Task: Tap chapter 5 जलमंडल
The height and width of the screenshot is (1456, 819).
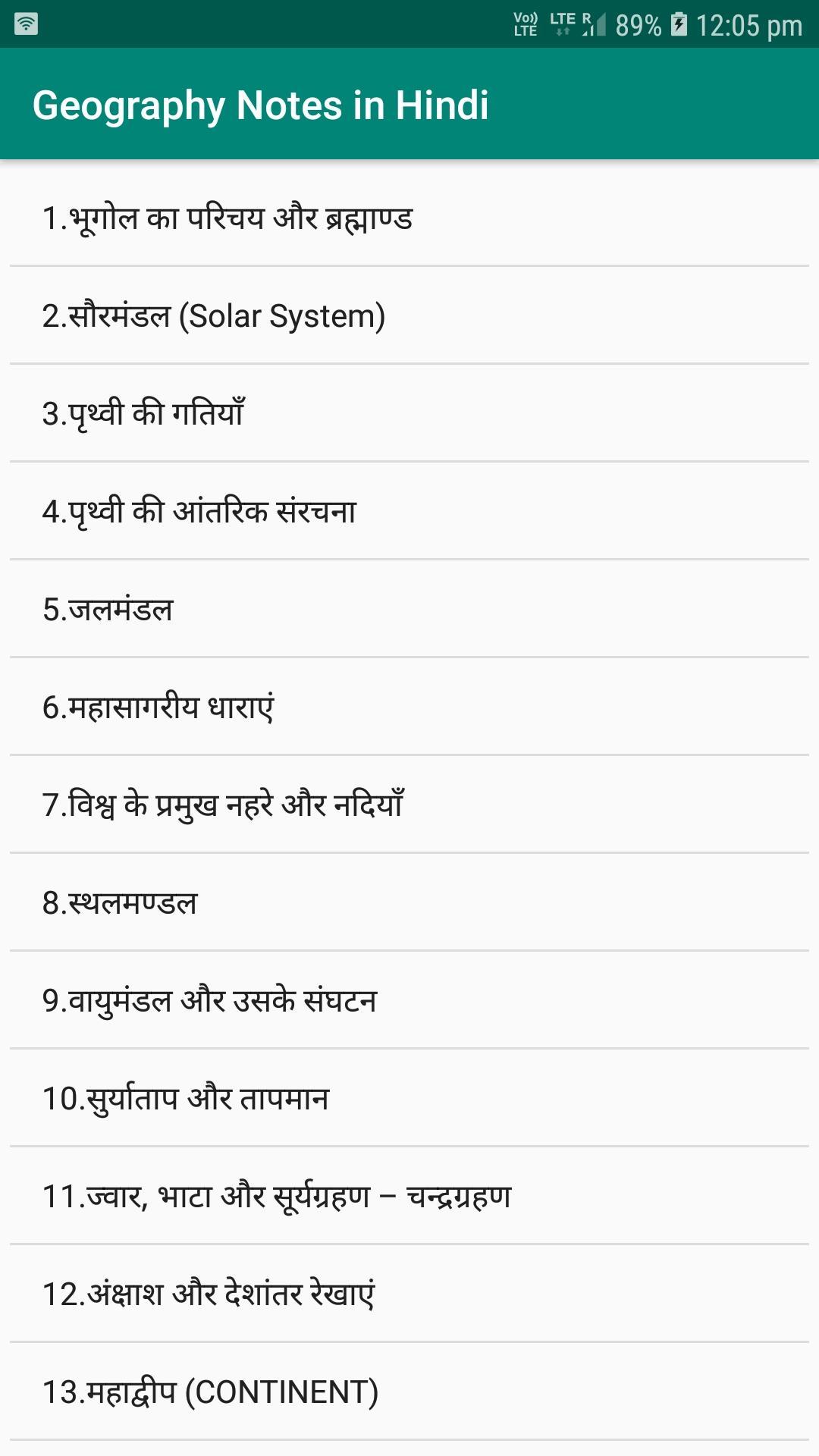Action: pyautogui.click(x=108, y=610)
